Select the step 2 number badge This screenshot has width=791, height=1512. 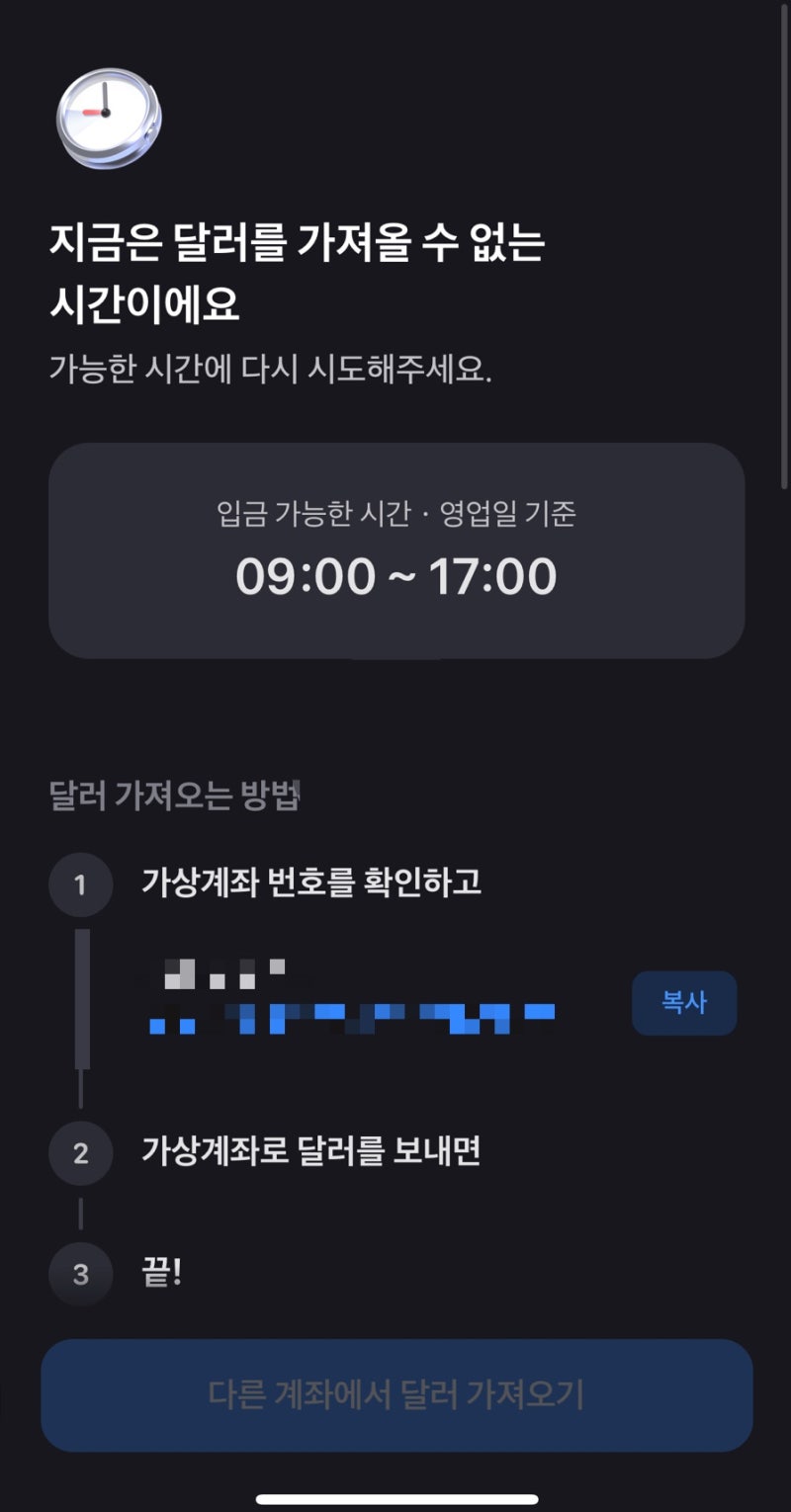tap(79, 1153)
